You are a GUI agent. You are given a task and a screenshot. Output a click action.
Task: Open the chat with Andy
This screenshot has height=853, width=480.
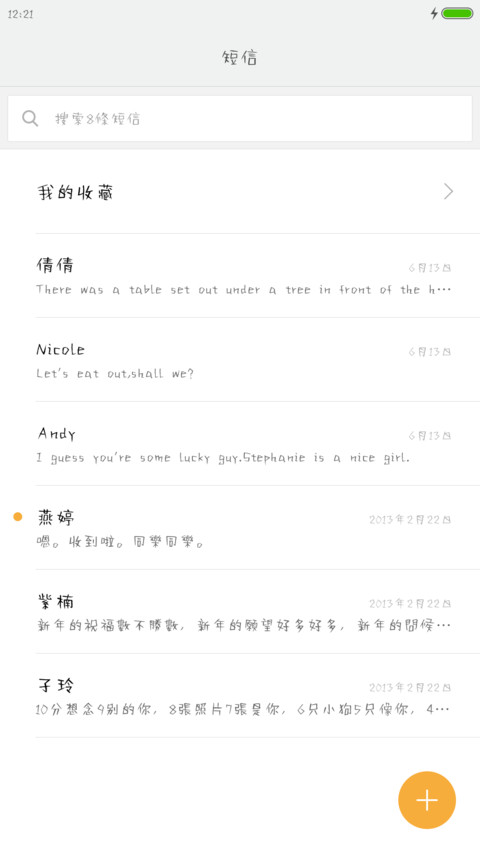(240, 444)
